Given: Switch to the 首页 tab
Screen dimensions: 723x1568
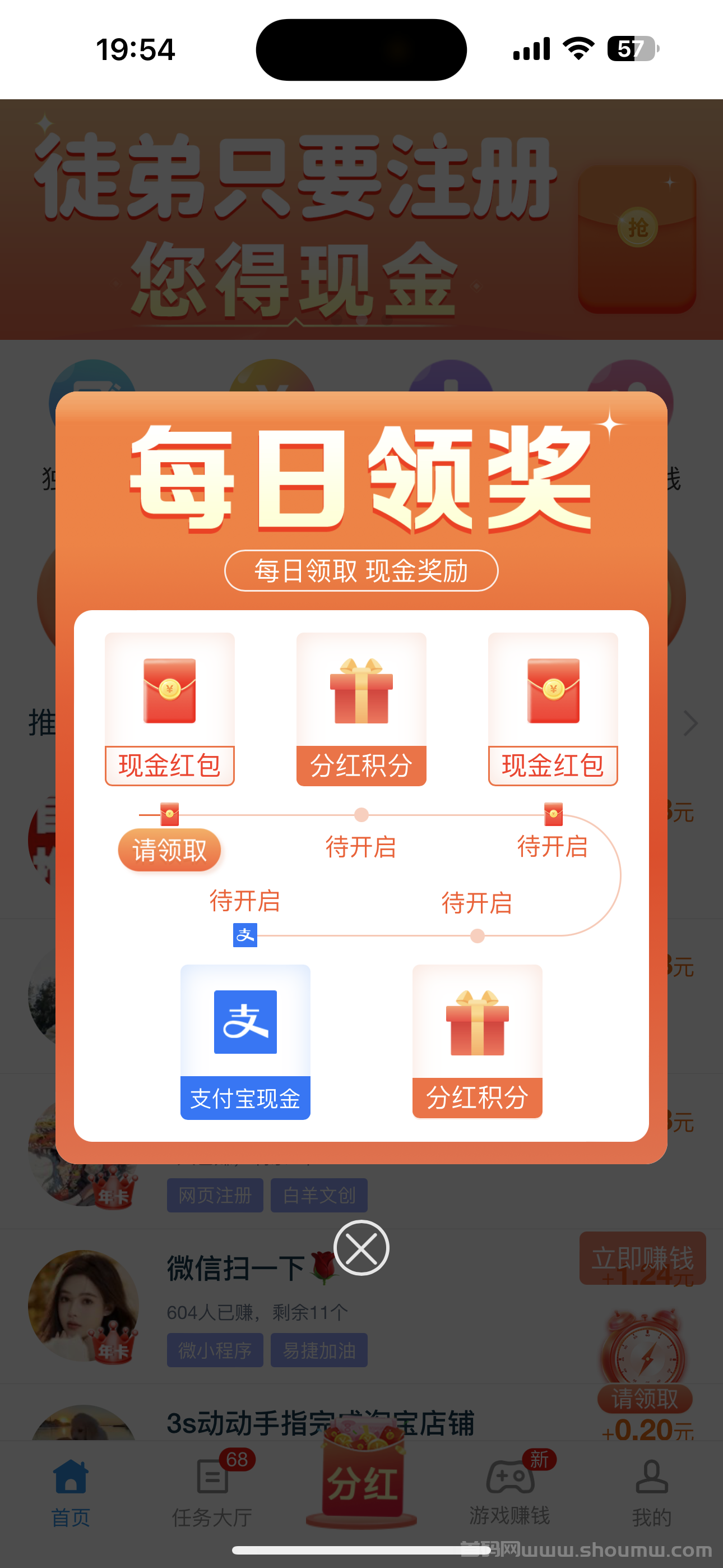Looking at the screenshot, I should [71, 1492].
